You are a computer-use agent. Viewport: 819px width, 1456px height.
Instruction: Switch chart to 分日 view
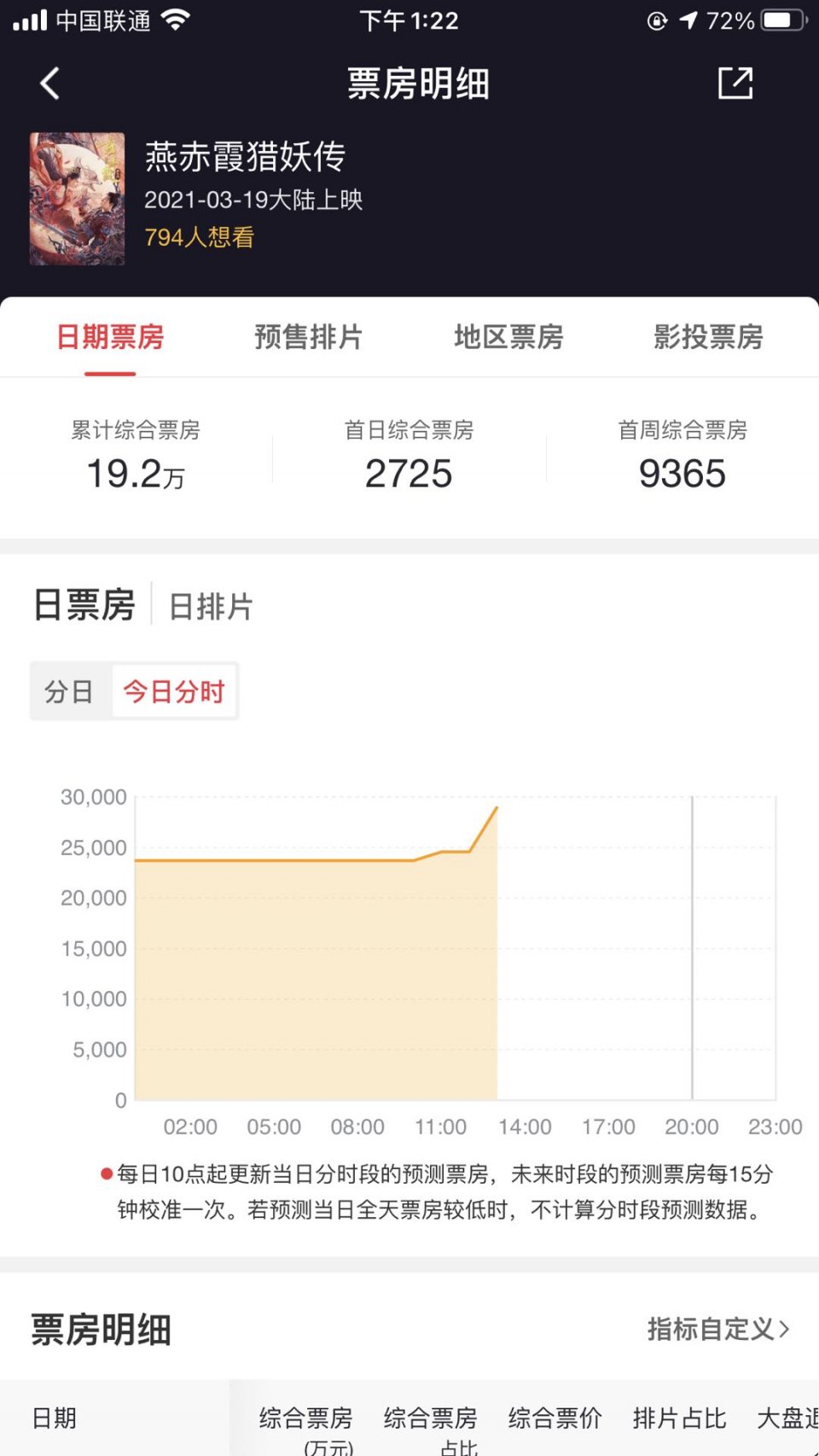[69, 691]
